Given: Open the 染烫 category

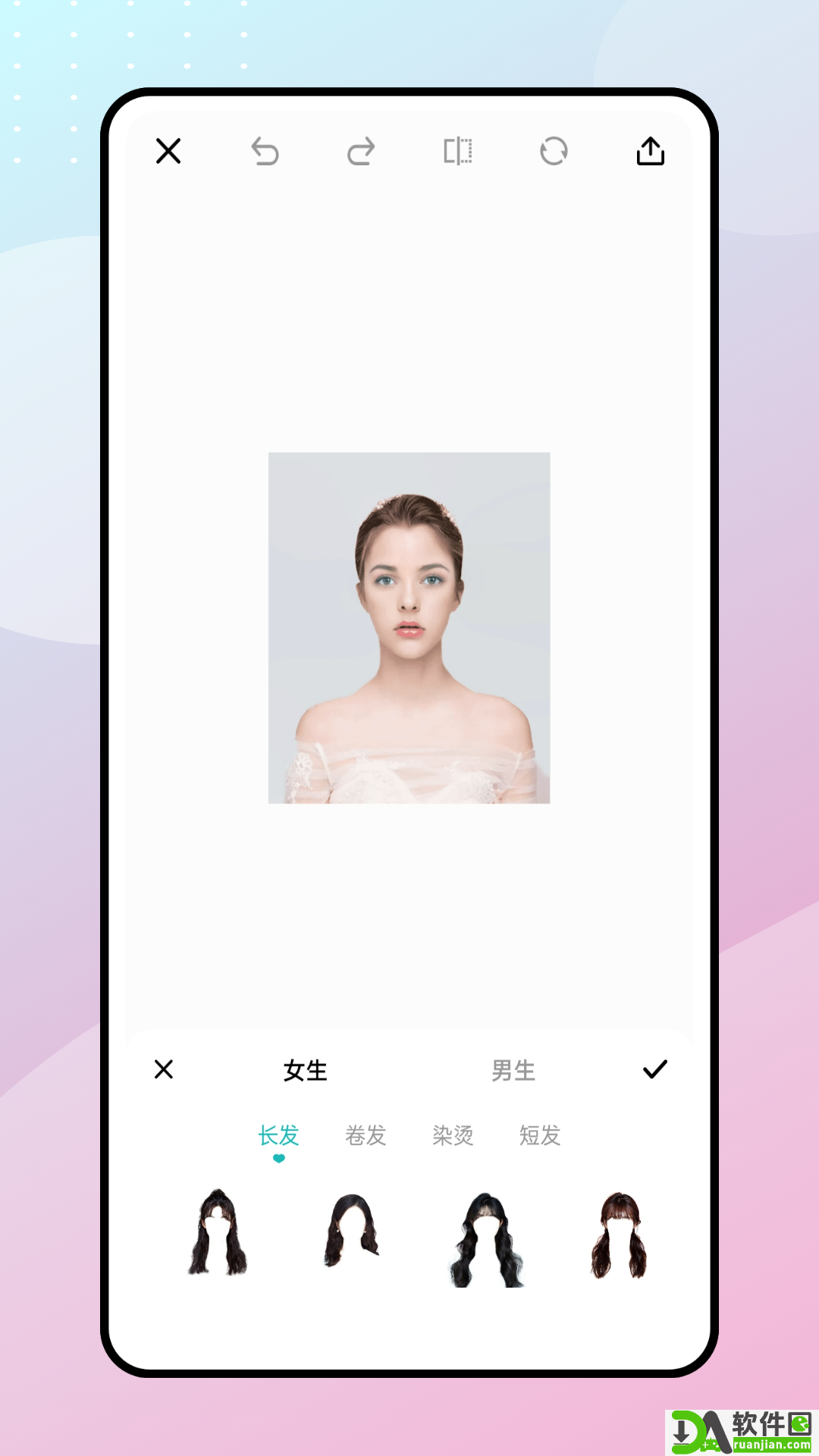Looking at the screenshot, I should [453, 1135].
